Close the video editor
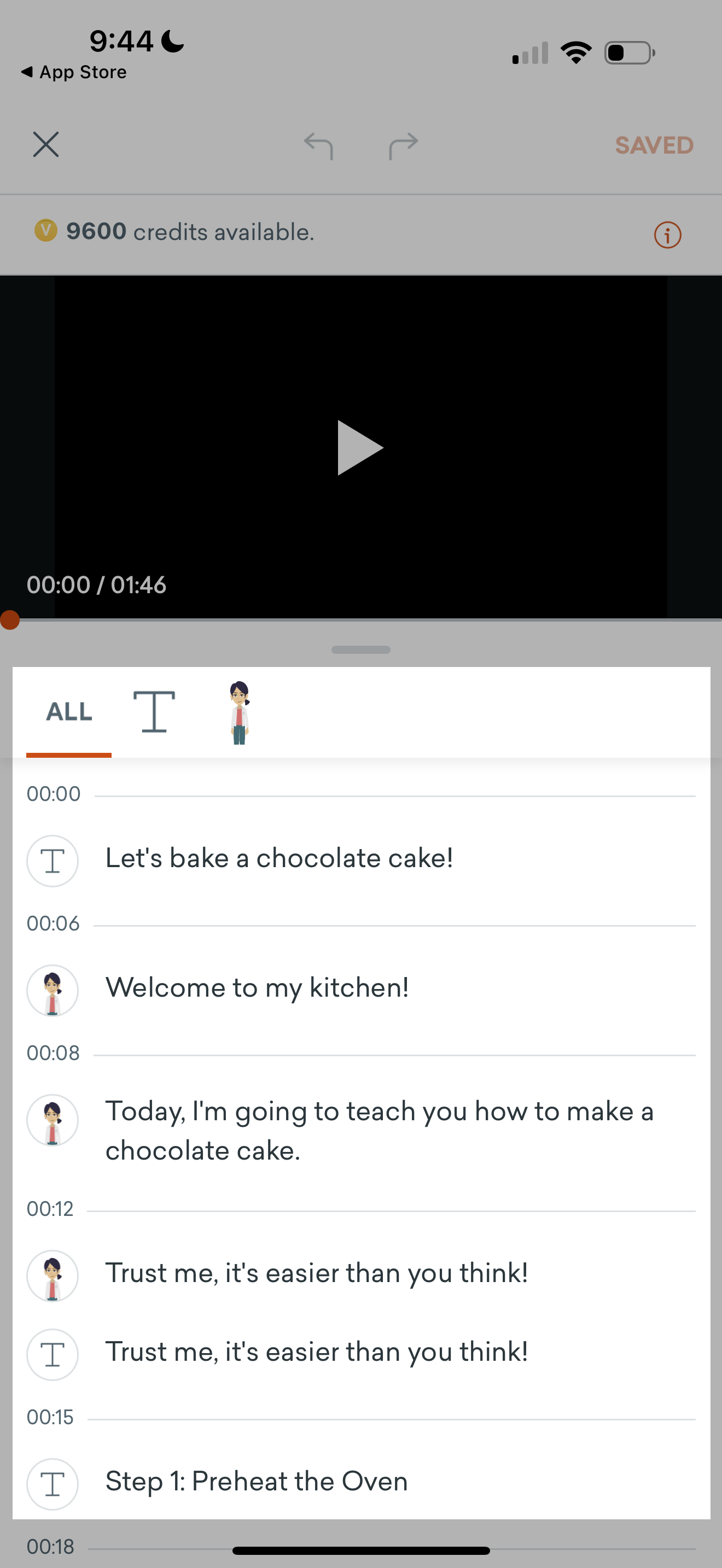Image resolution: width=722 pixels, height=1568 pixels. click(45, 145)
